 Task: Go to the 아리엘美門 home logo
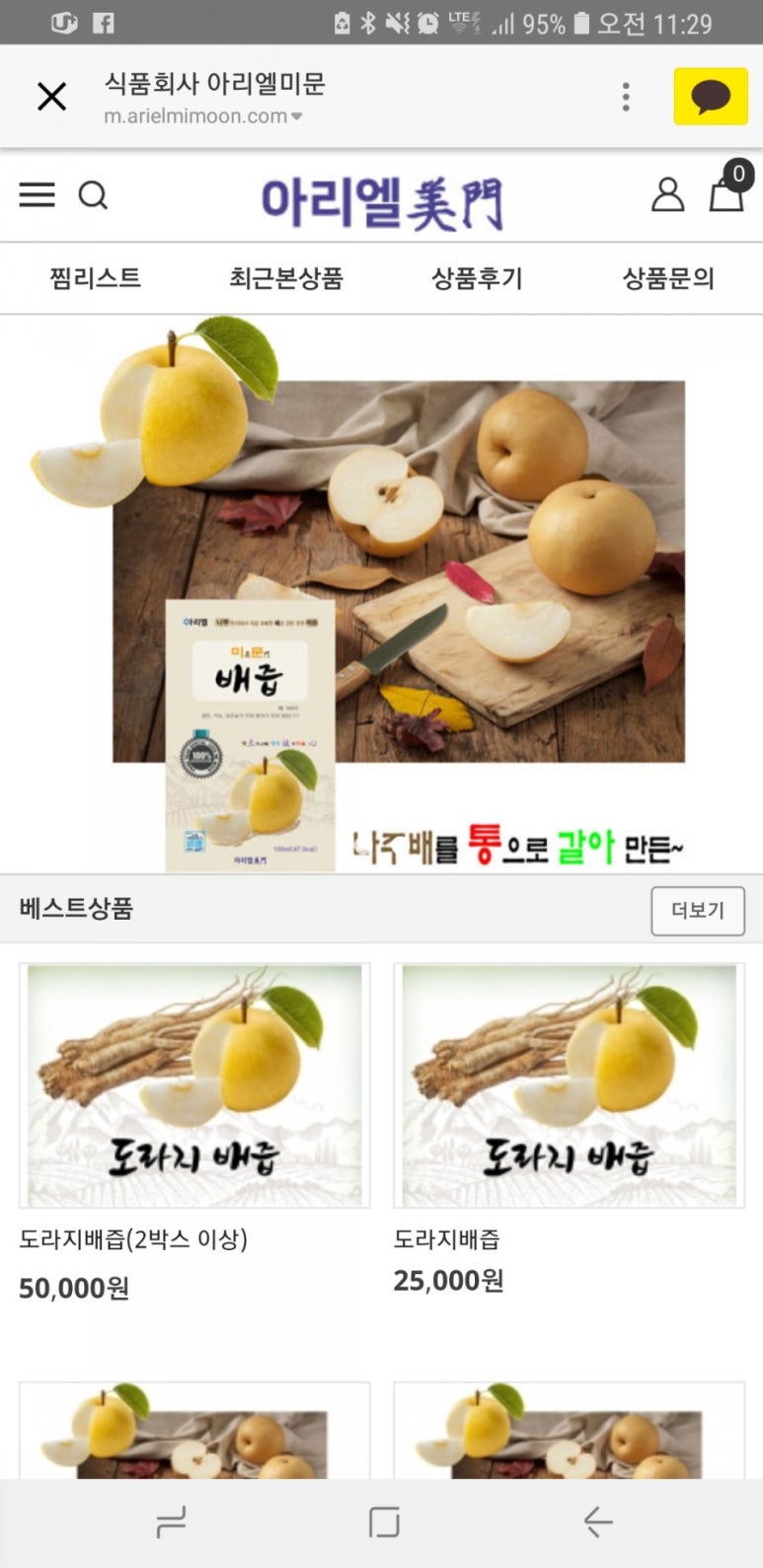point(382,203)
